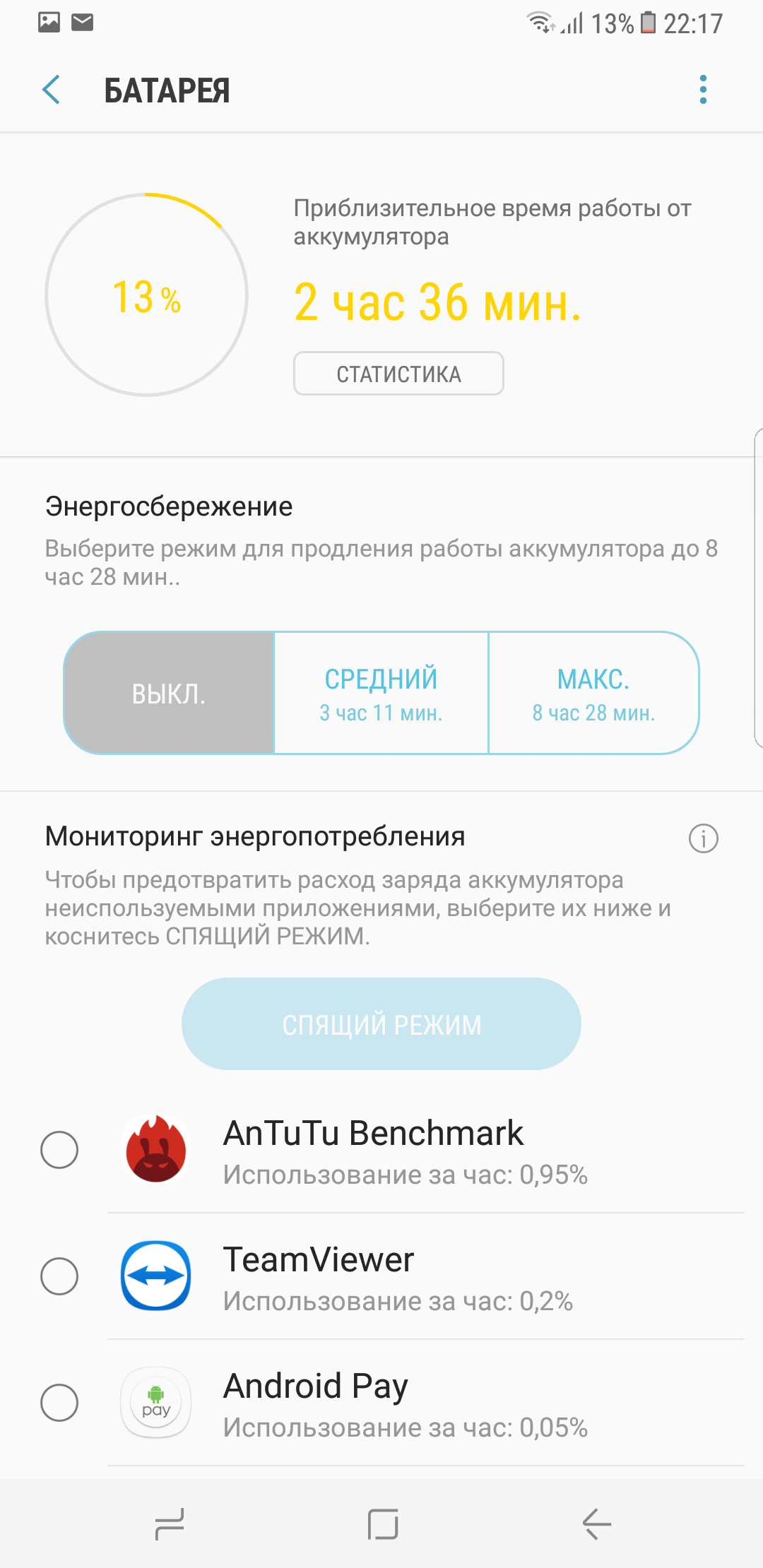Open recent apps from navigation bar
763x1568 pixels.
pyautogui.click(x=170, y=1524)
